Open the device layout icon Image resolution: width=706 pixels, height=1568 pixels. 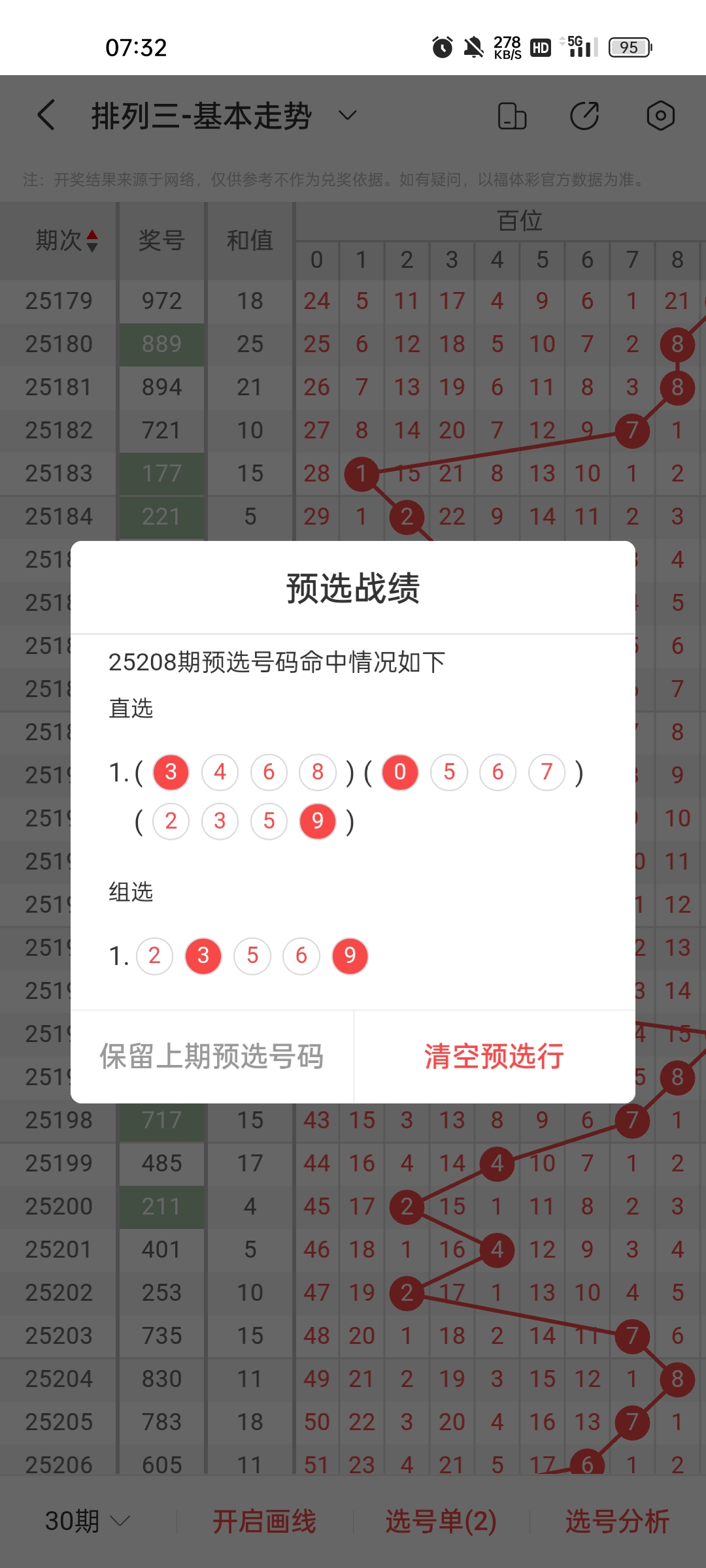pos(512,116)
